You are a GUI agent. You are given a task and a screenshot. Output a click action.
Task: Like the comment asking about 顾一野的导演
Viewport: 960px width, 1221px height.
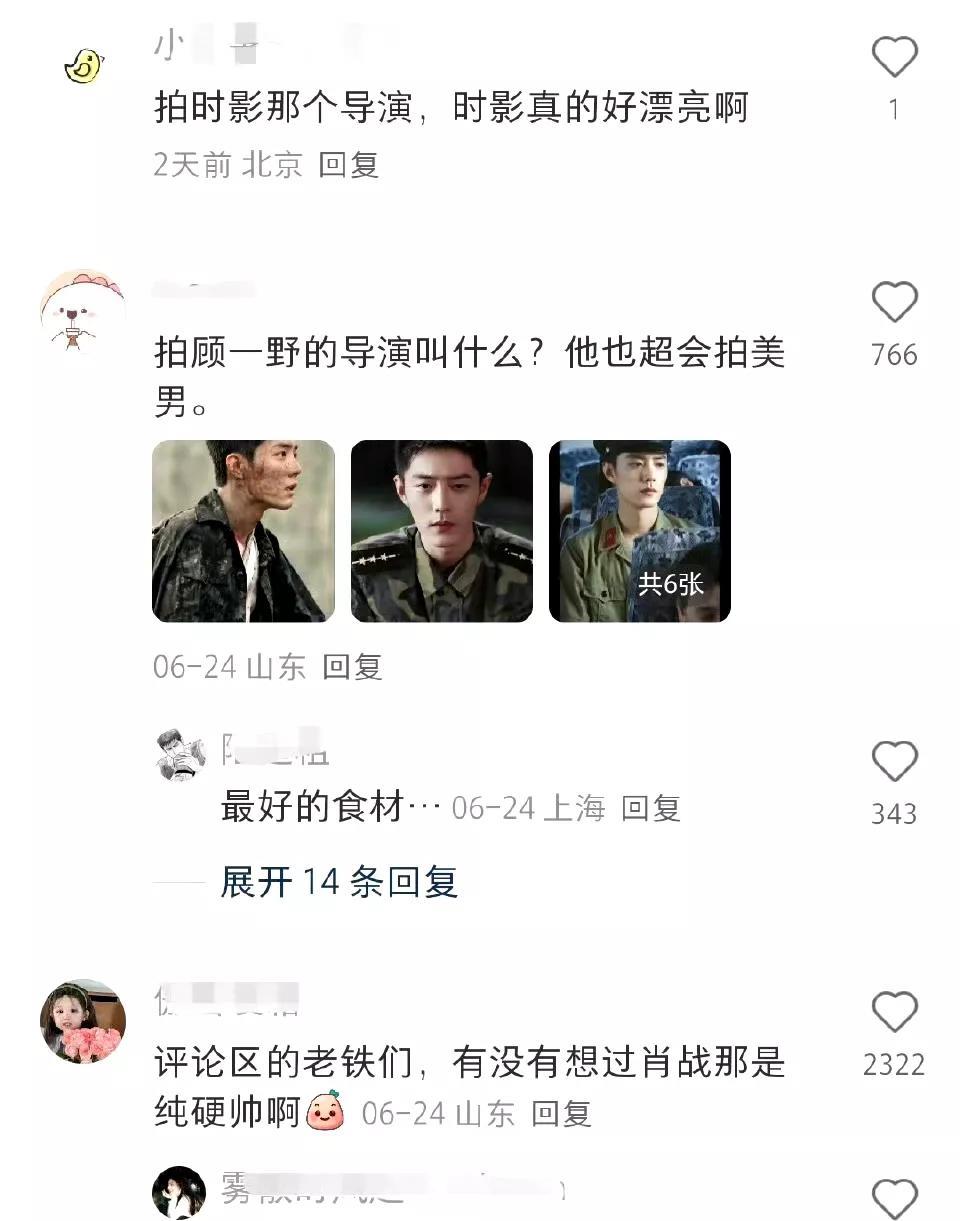point(894,302)
